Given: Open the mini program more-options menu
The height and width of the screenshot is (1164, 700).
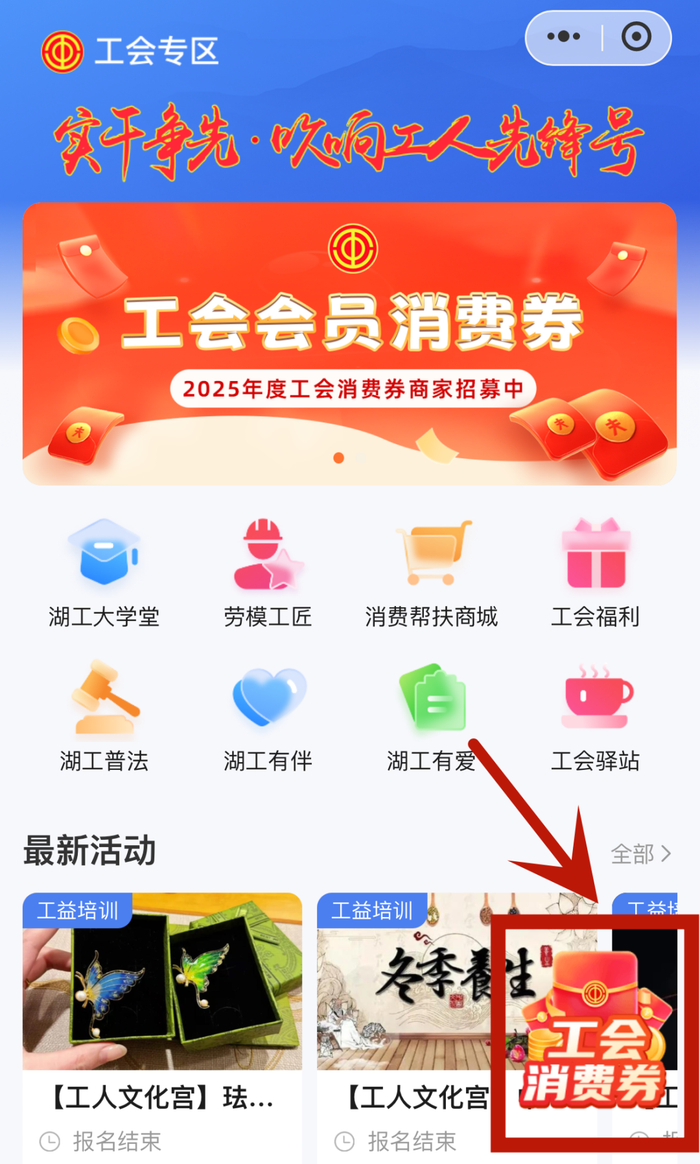Looking at the screenshot, I should (563, 36).
